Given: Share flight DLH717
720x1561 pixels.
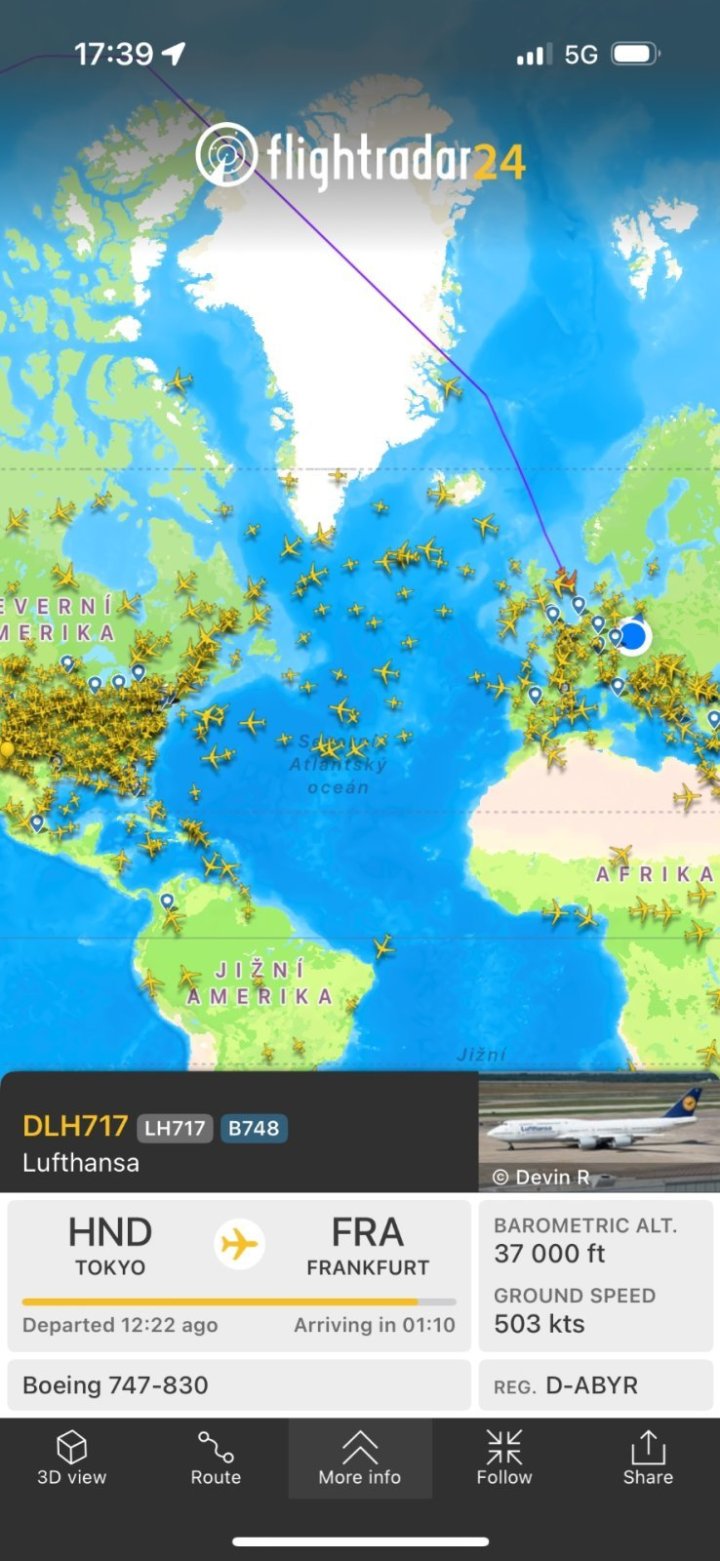Looking at the screenshot, I should pos(647,1458).
